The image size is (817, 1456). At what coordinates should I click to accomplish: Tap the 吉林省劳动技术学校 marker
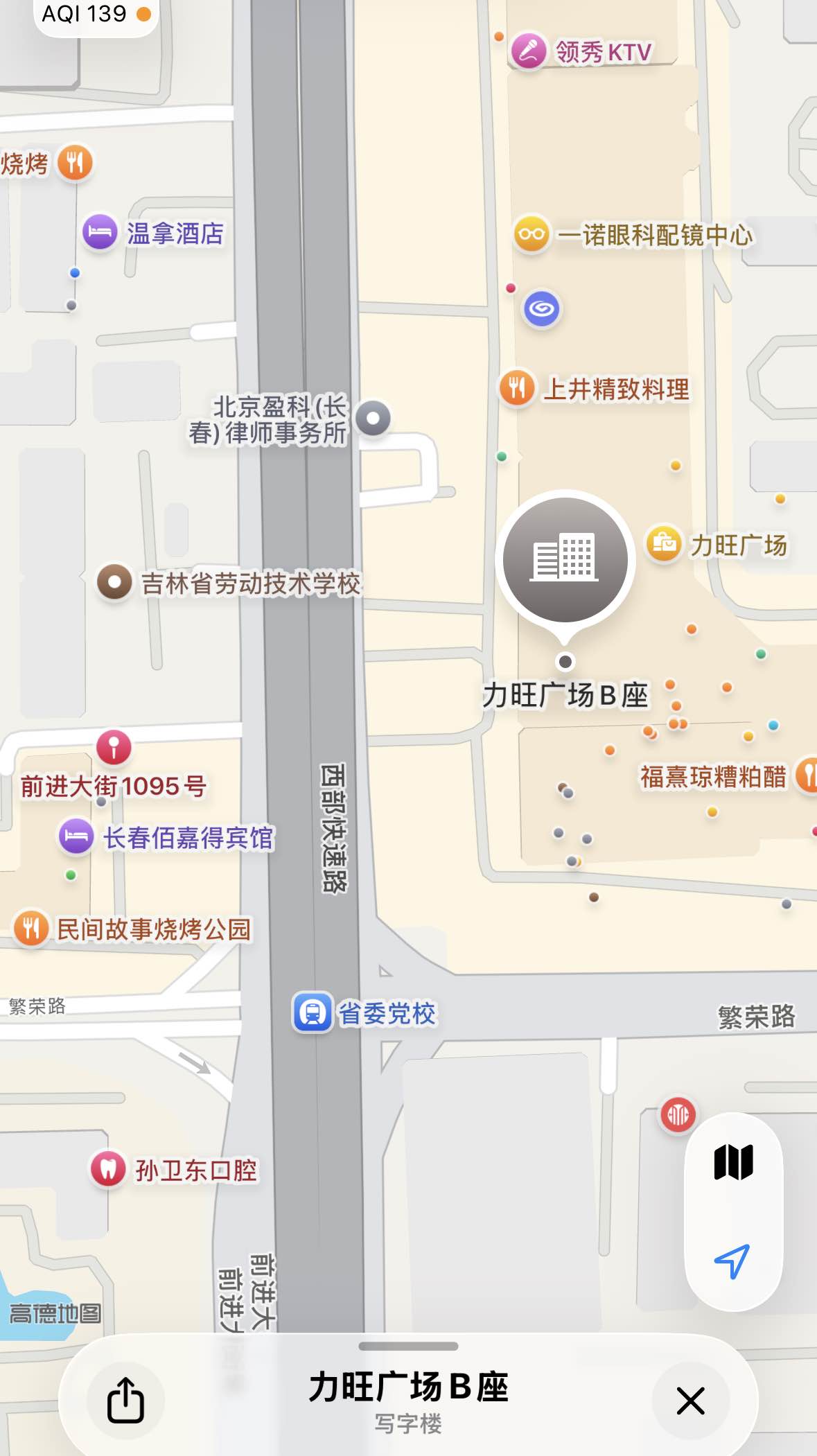115,582
